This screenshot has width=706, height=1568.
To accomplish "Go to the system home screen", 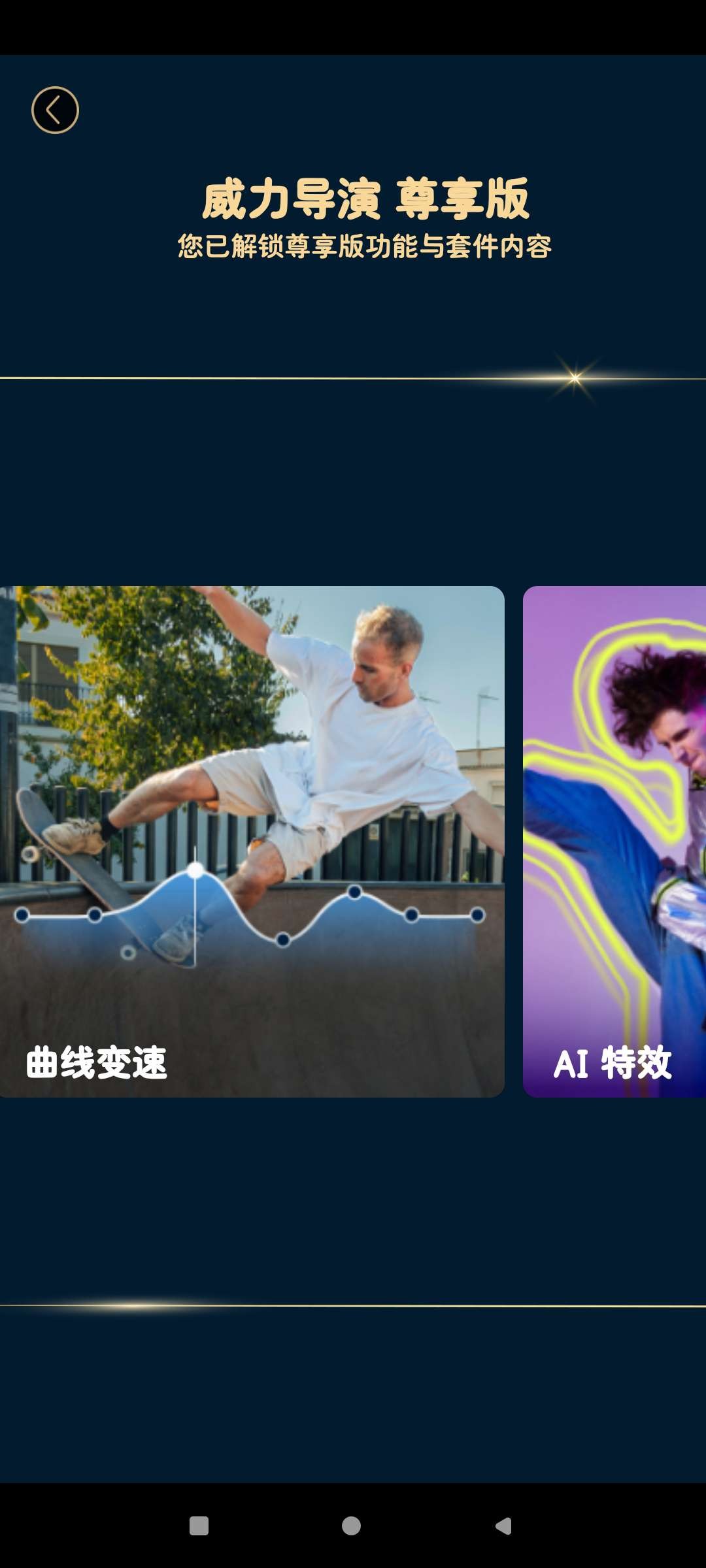I will click(351, 1526).
